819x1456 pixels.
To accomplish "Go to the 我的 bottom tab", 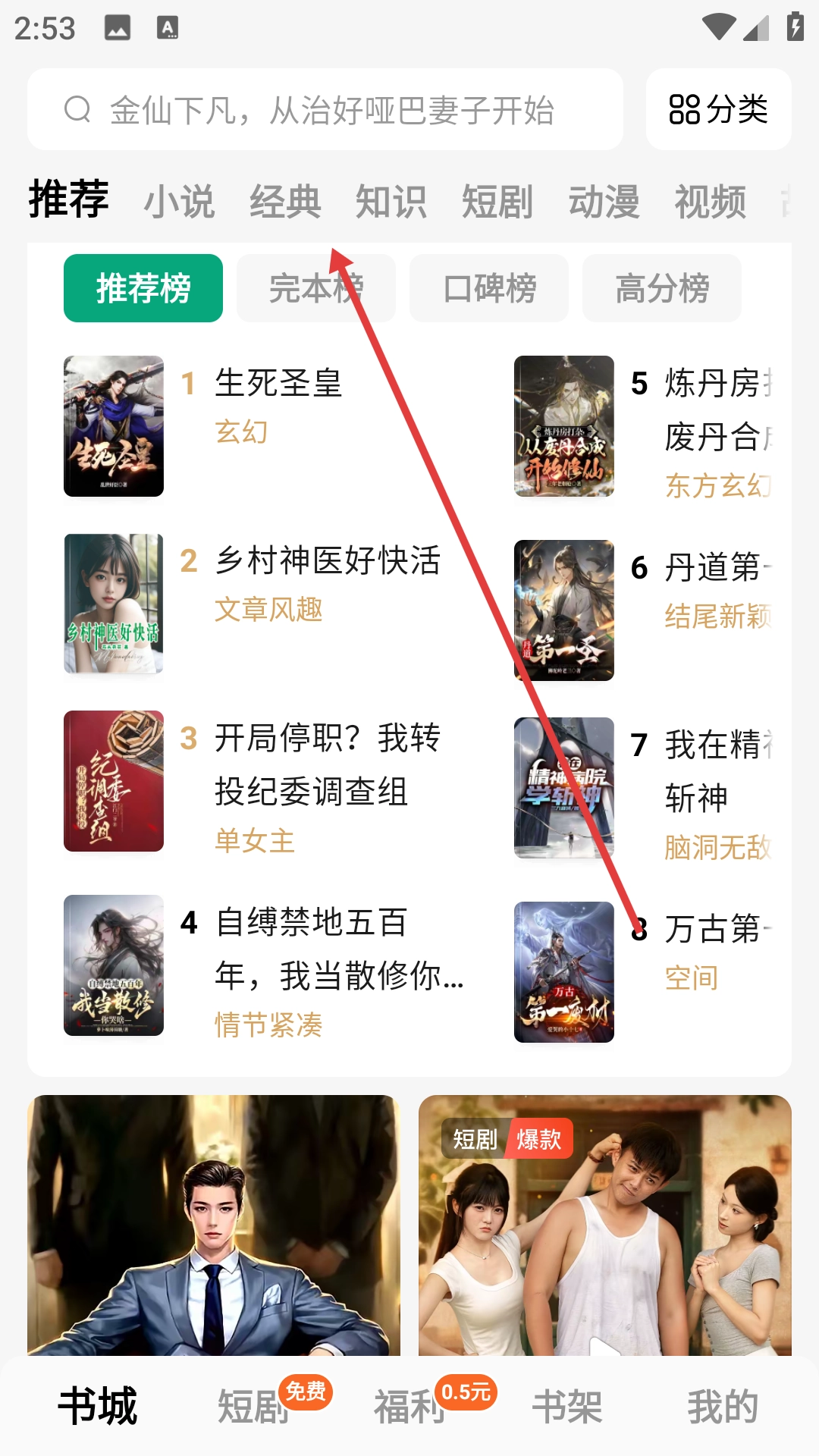I will 723,1407.
